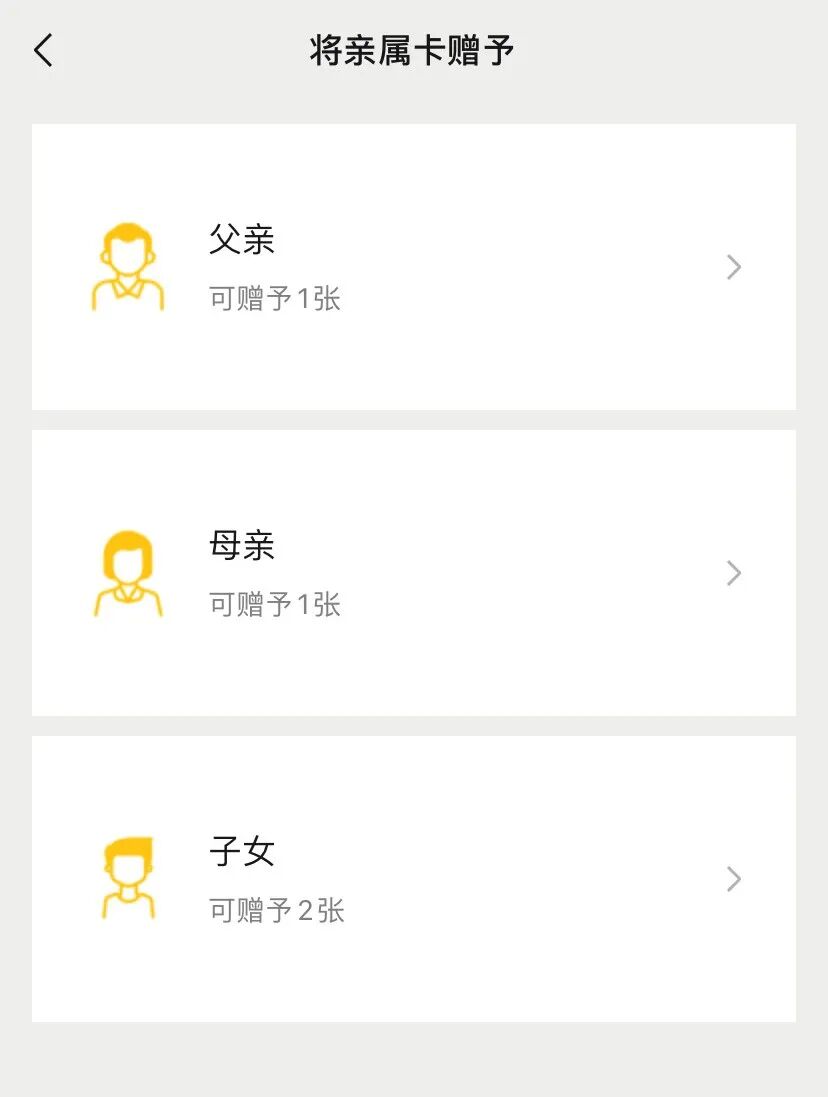The height and width of the screenshot is (1097, 828).
Task: Go back using the top-left arrow
Action: pyautogui.click(x=43, y=50)
